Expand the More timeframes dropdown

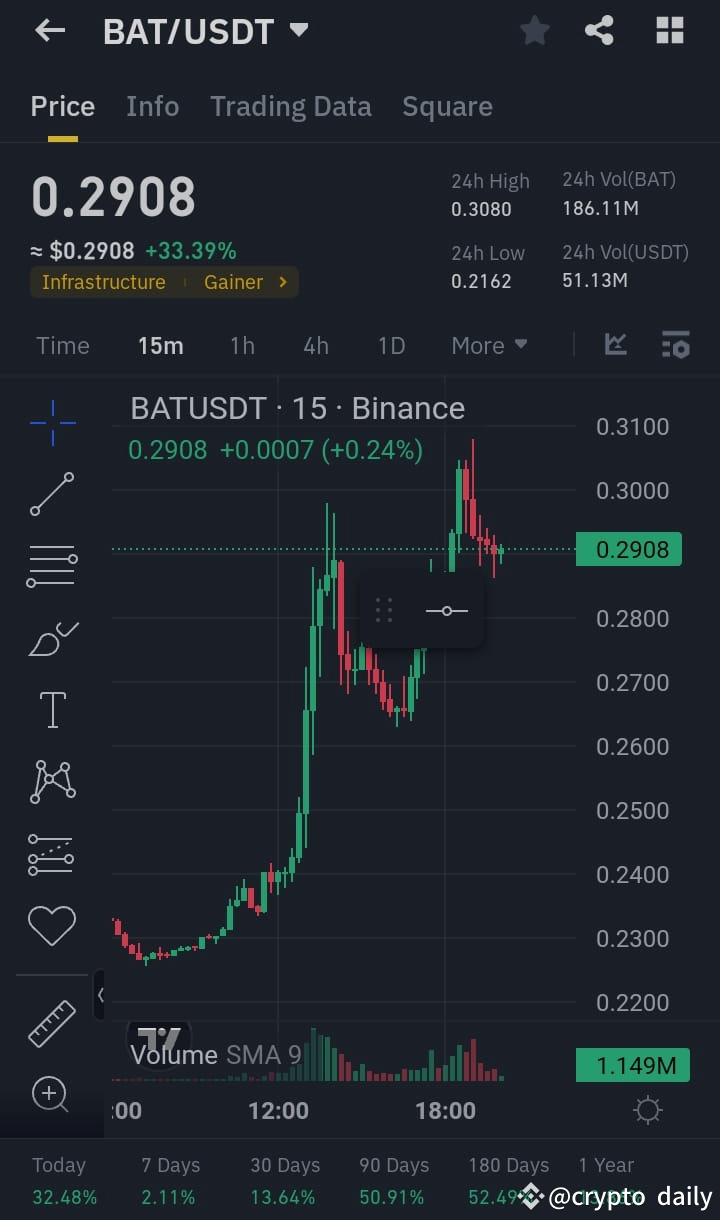pyautogui.click(x=488, y=345)
